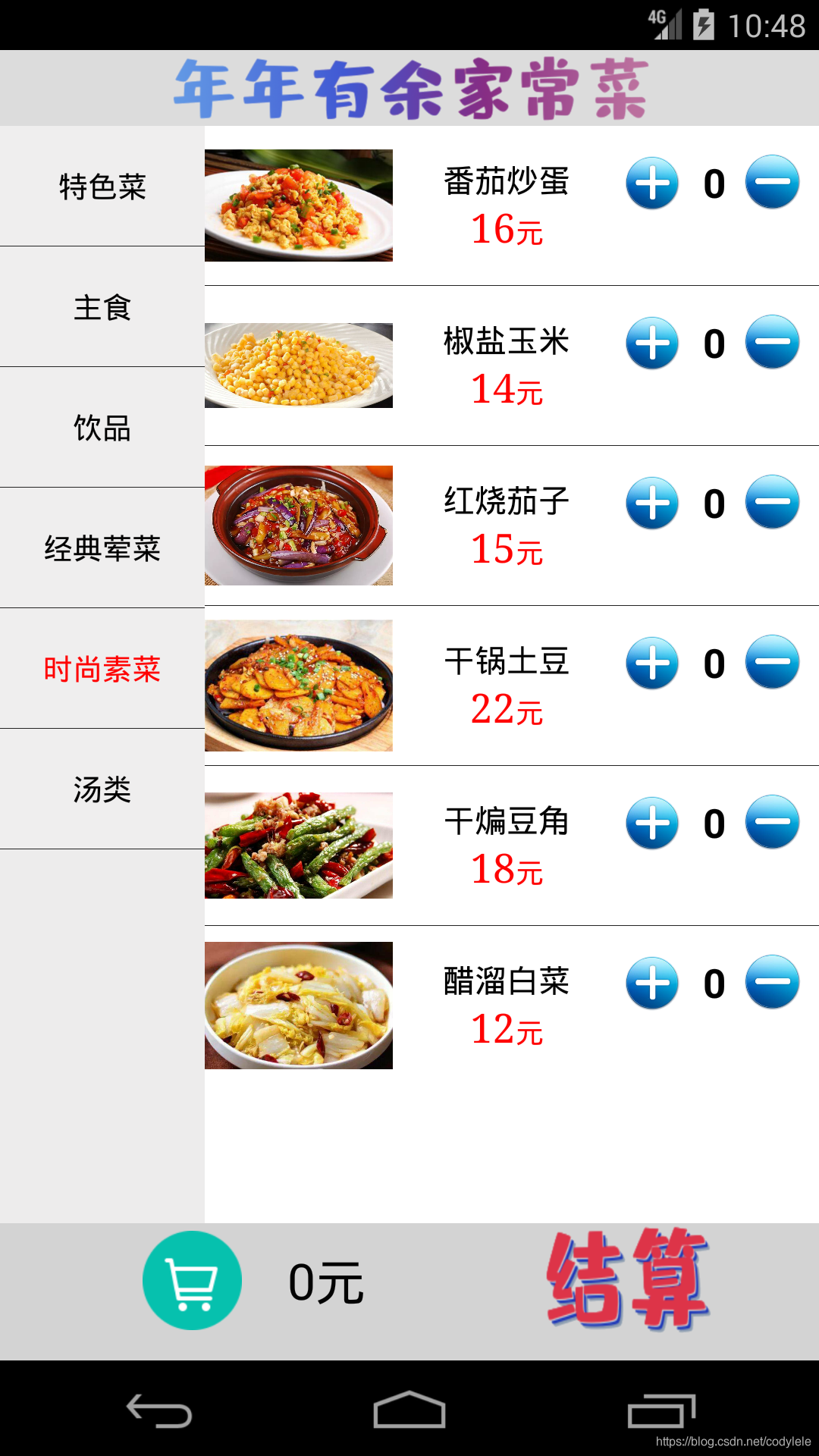Open the shopping cart
This screenshot has height=1456, width=819.
[x=192, y=1281]
